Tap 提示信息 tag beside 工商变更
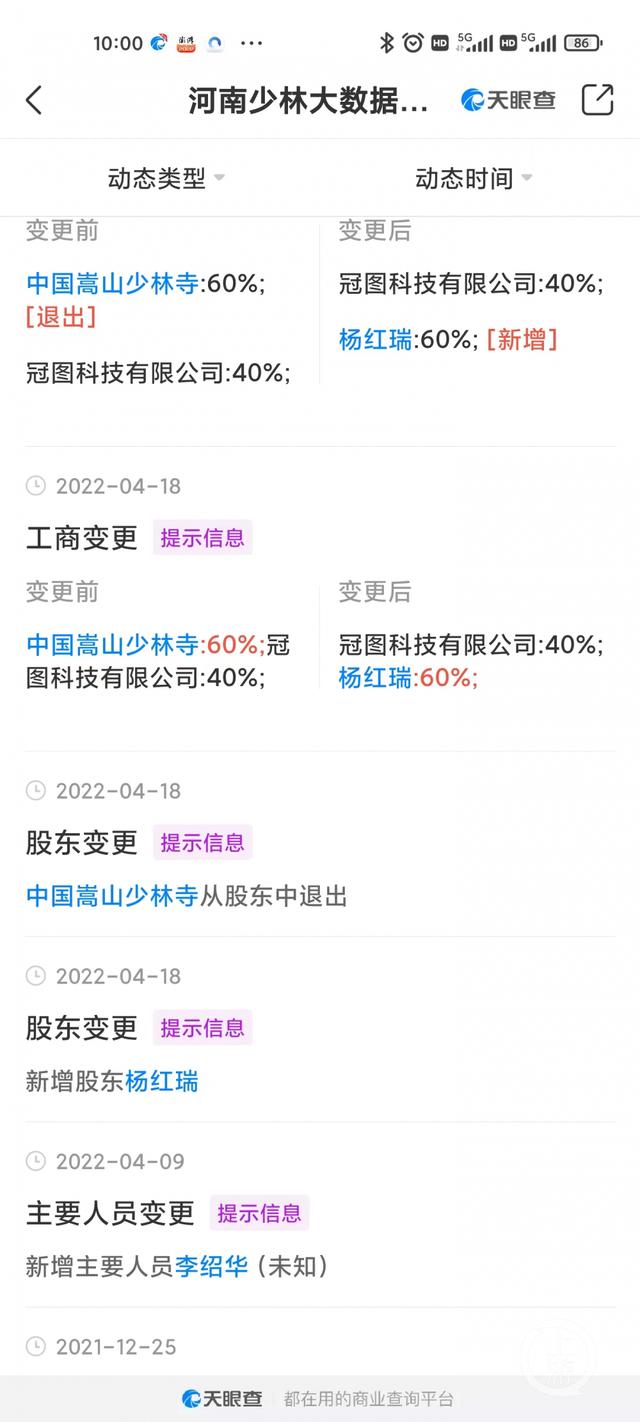 click(x=203, y=538)
